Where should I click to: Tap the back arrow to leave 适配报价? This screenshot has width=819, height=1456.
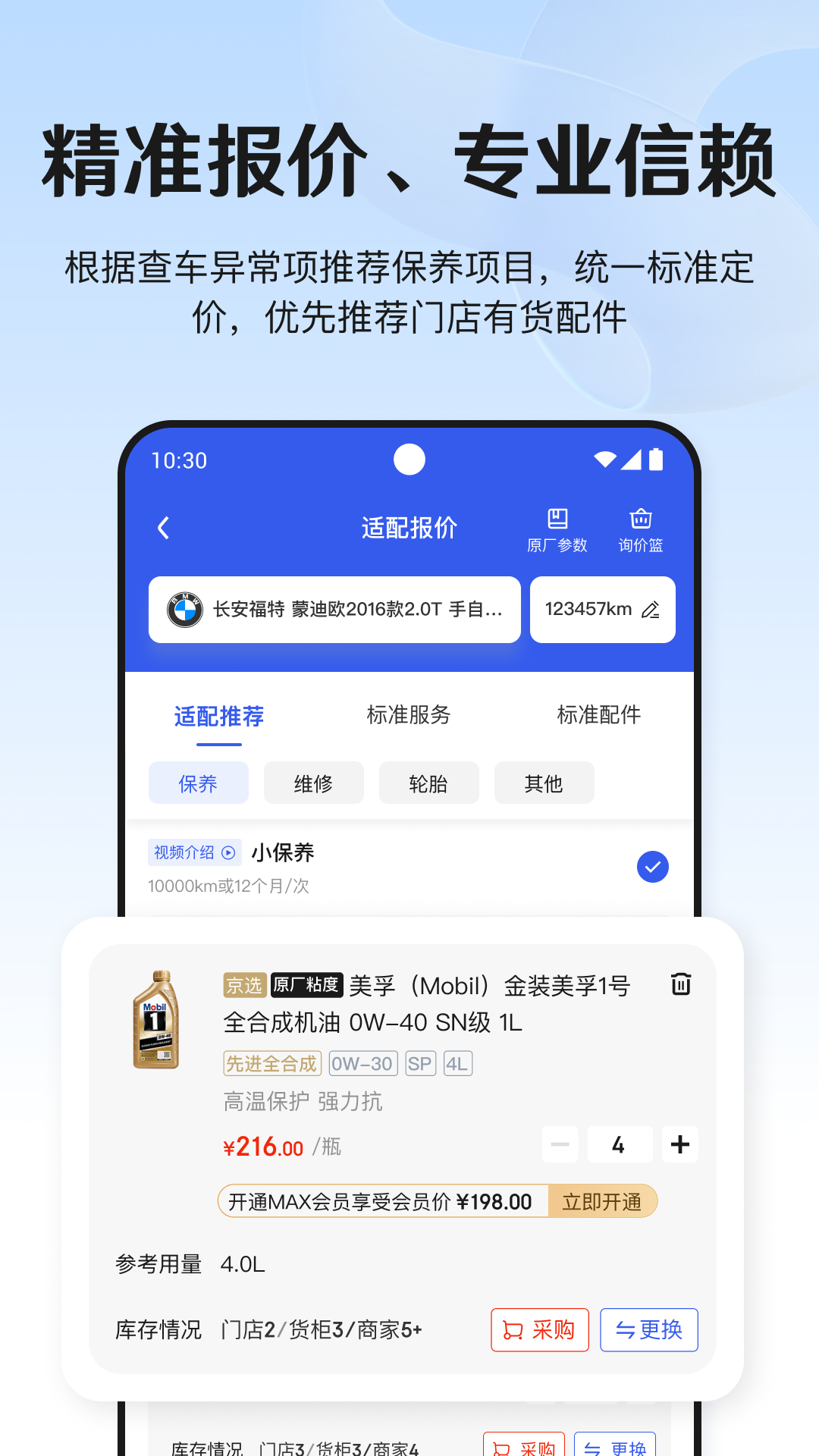[x=163, y=529]
